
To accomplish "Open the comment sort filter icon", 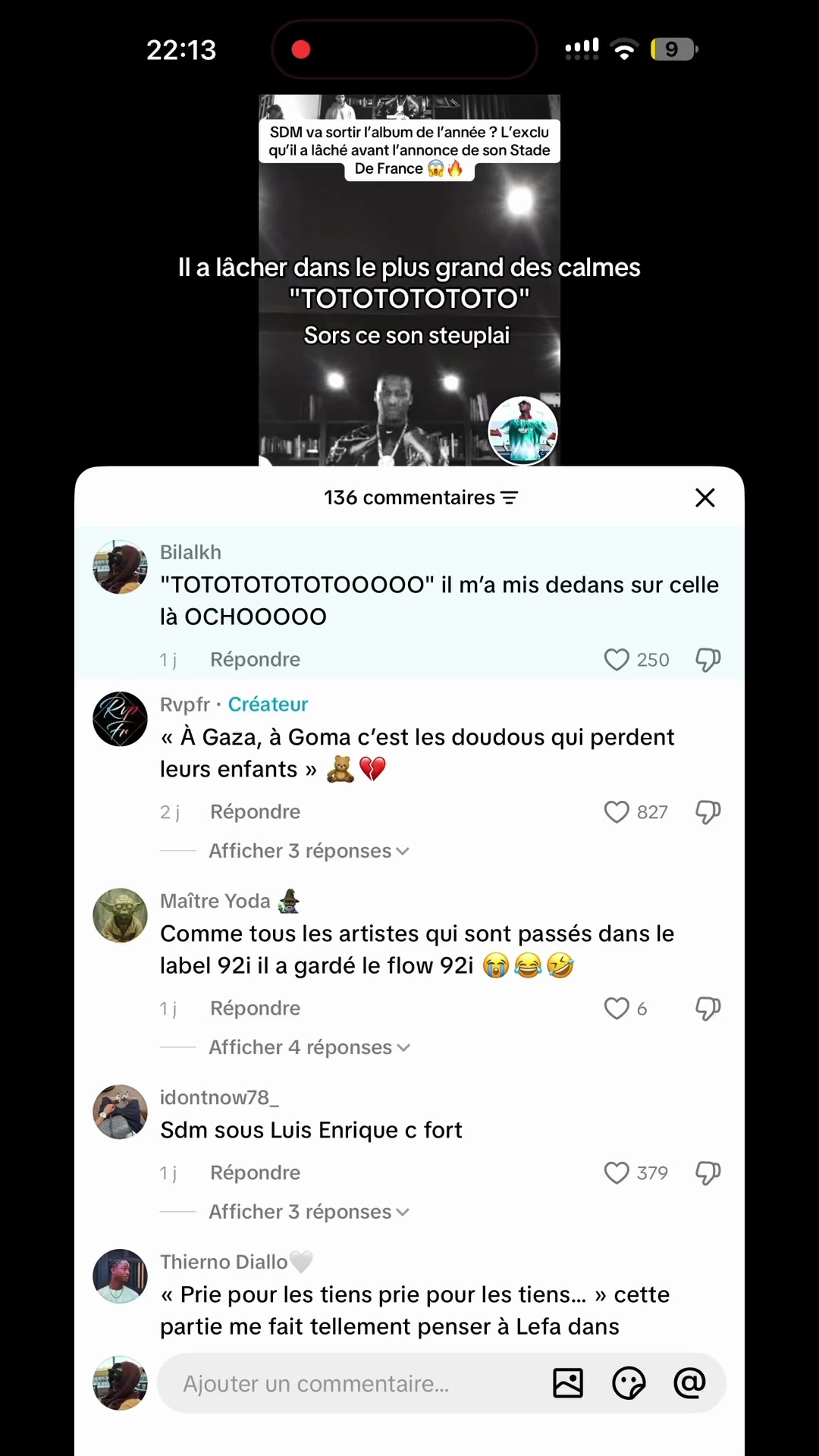I will [510, 498].
